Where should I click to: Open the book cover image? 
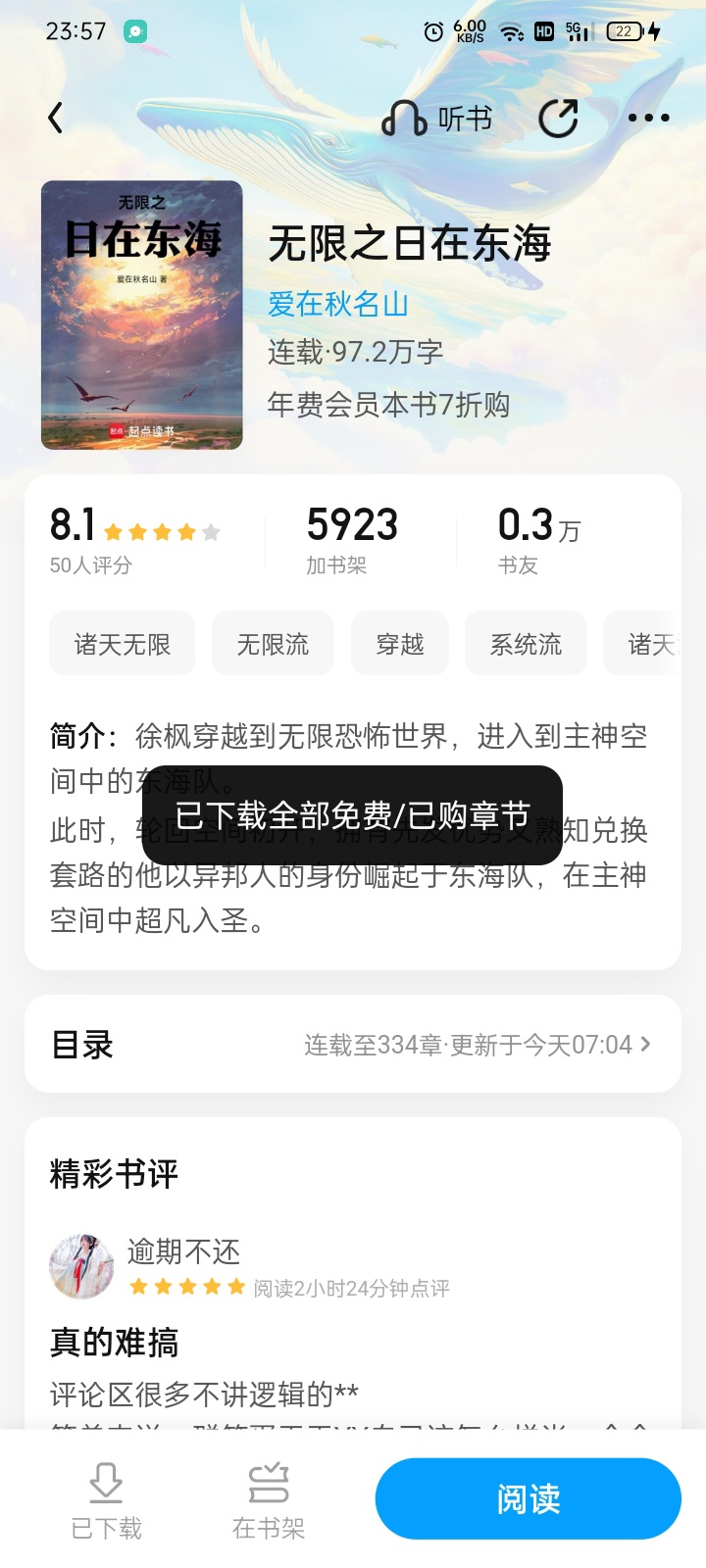(142, 316)
